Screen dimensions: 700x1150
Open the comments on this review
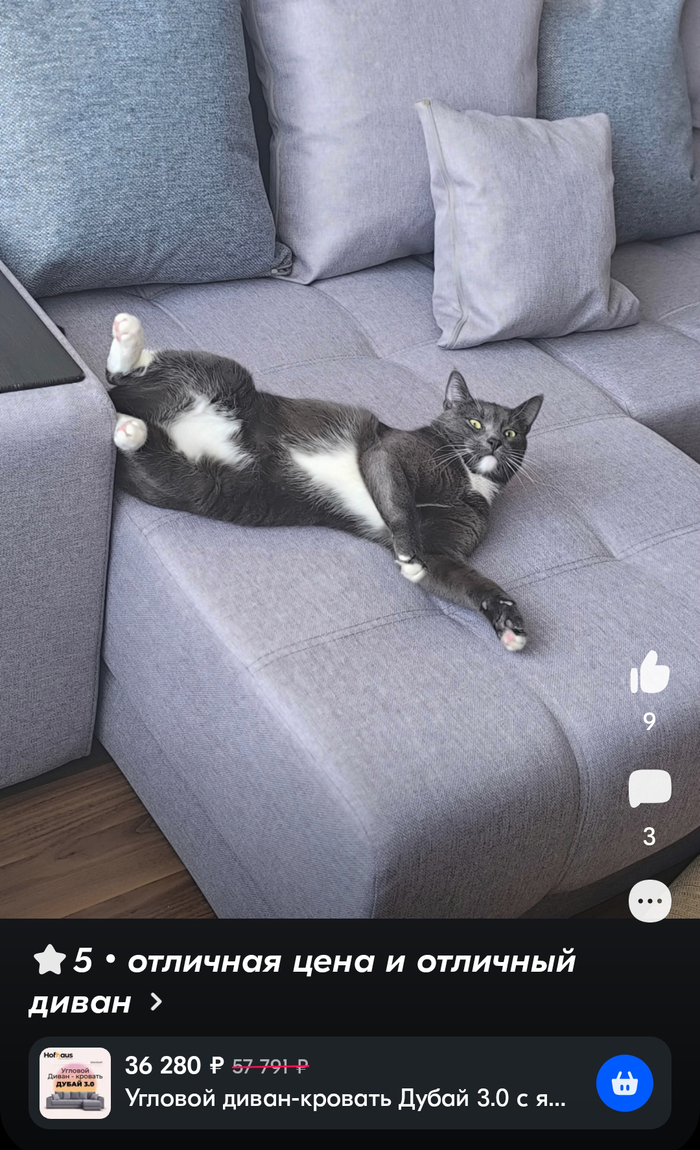(x=650, y=789)
